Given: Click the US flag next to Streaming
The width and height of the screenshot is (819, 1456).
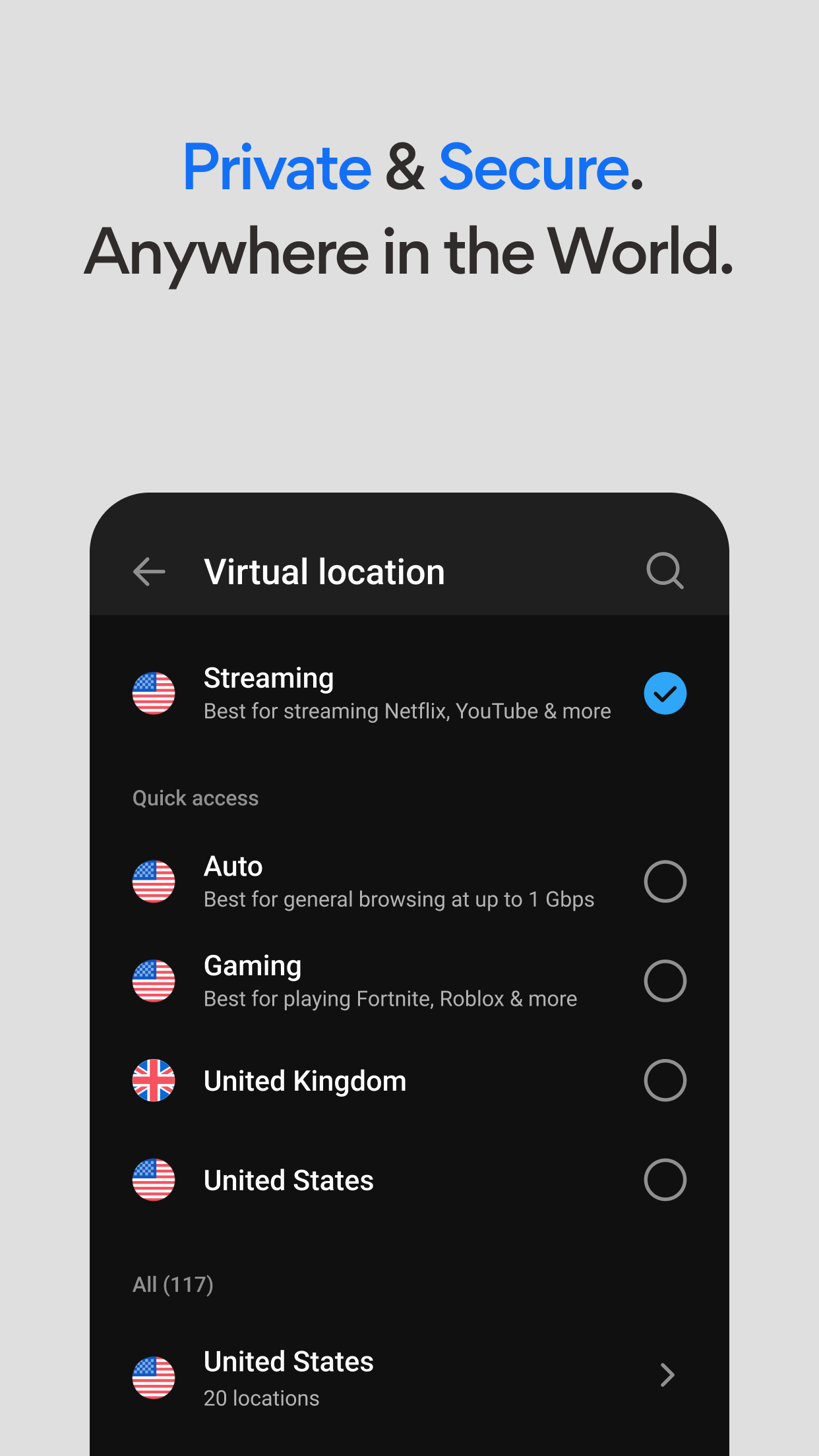Looking at the screenshot, I should (x=153, y=693).
